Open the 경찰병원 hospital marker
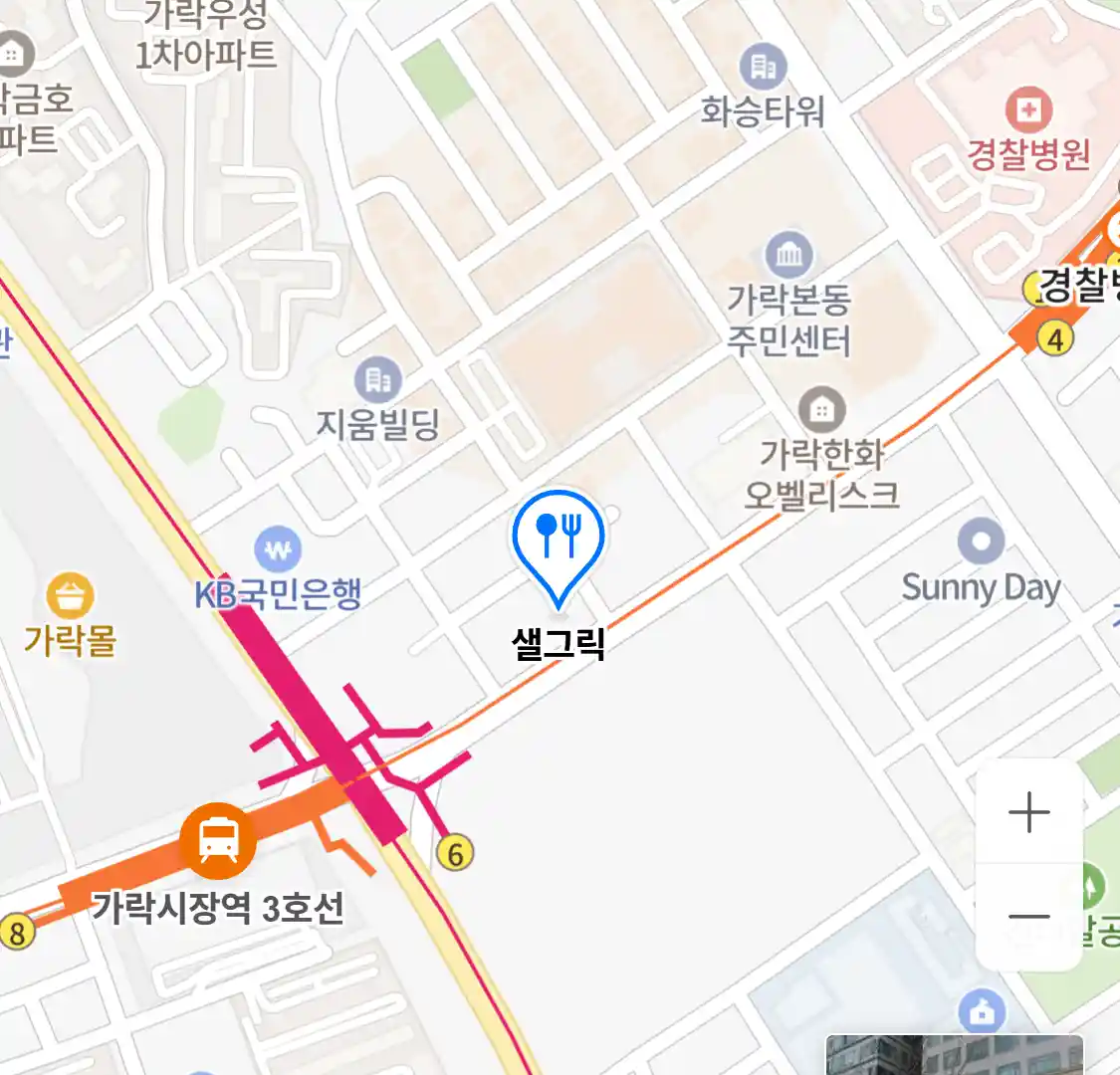Image resolution: width=1120 pixels, height=1075 pixels. 1028,109
